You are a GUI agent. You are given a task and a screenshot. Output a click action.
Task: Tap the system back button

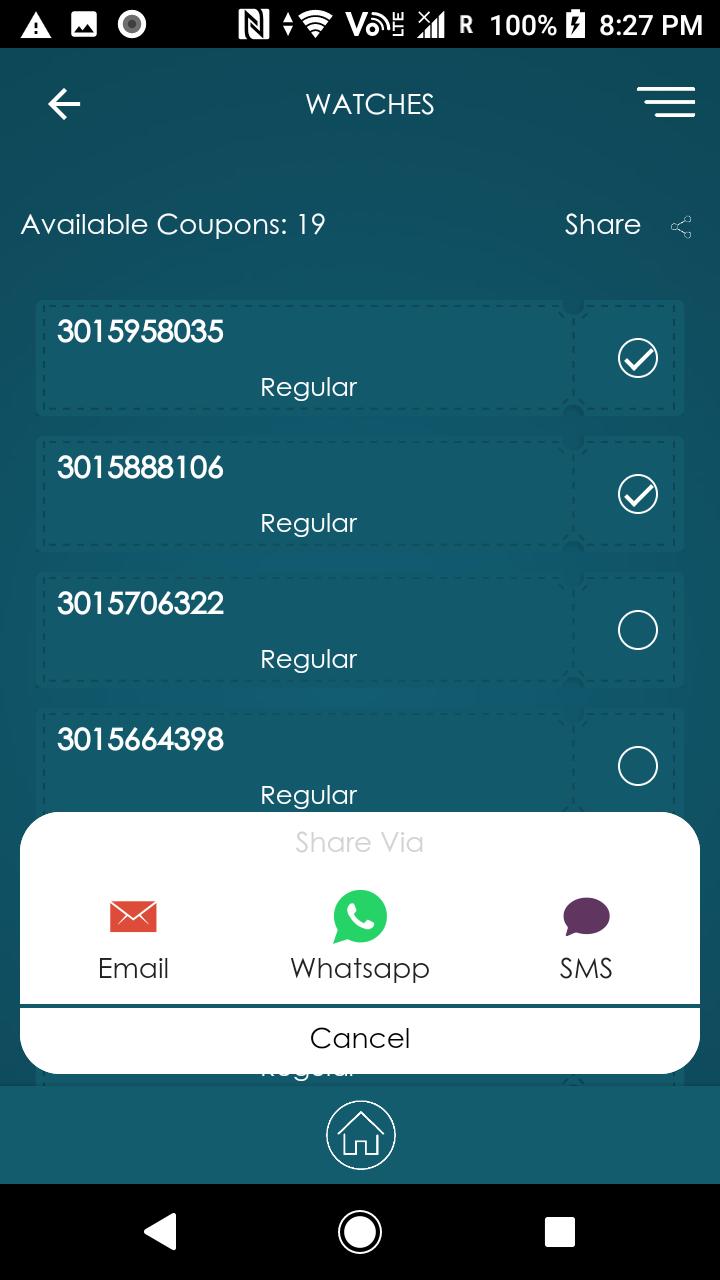(161, 1232)
